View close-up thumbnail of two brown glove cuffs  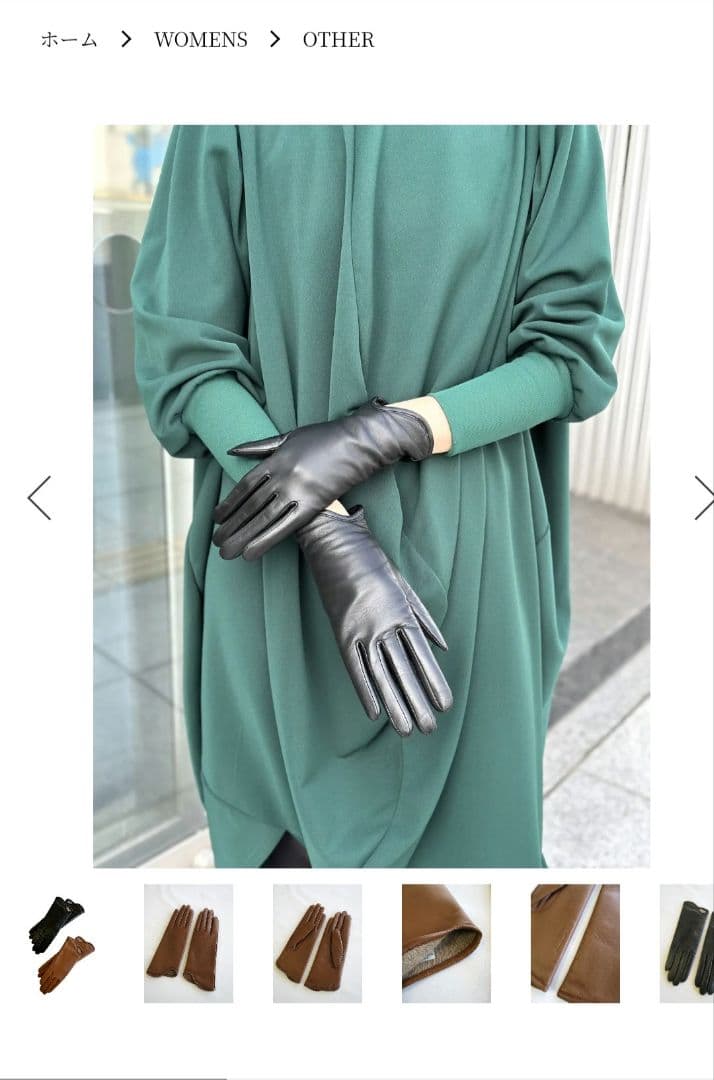pyautogui.click(x=575, y=943)
